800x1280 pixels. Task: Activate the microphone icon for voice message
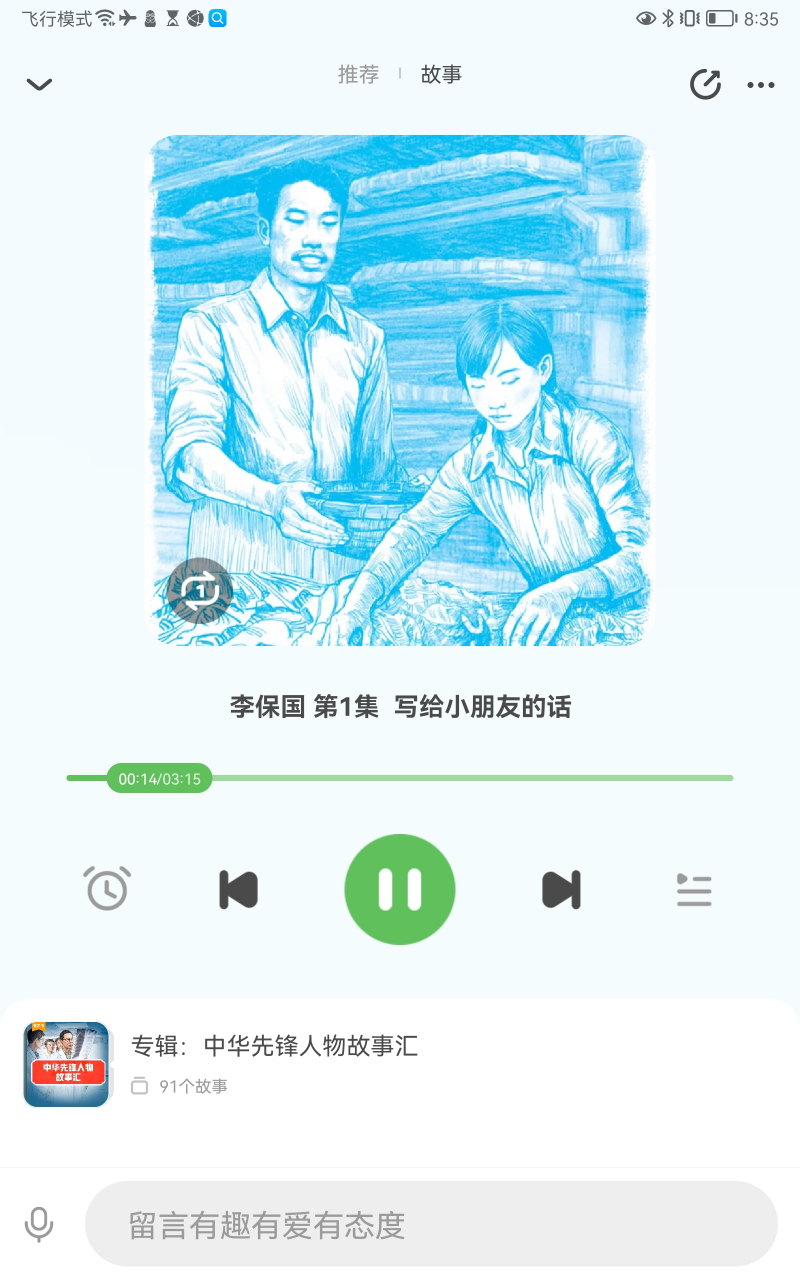[x=39, y=1223]
